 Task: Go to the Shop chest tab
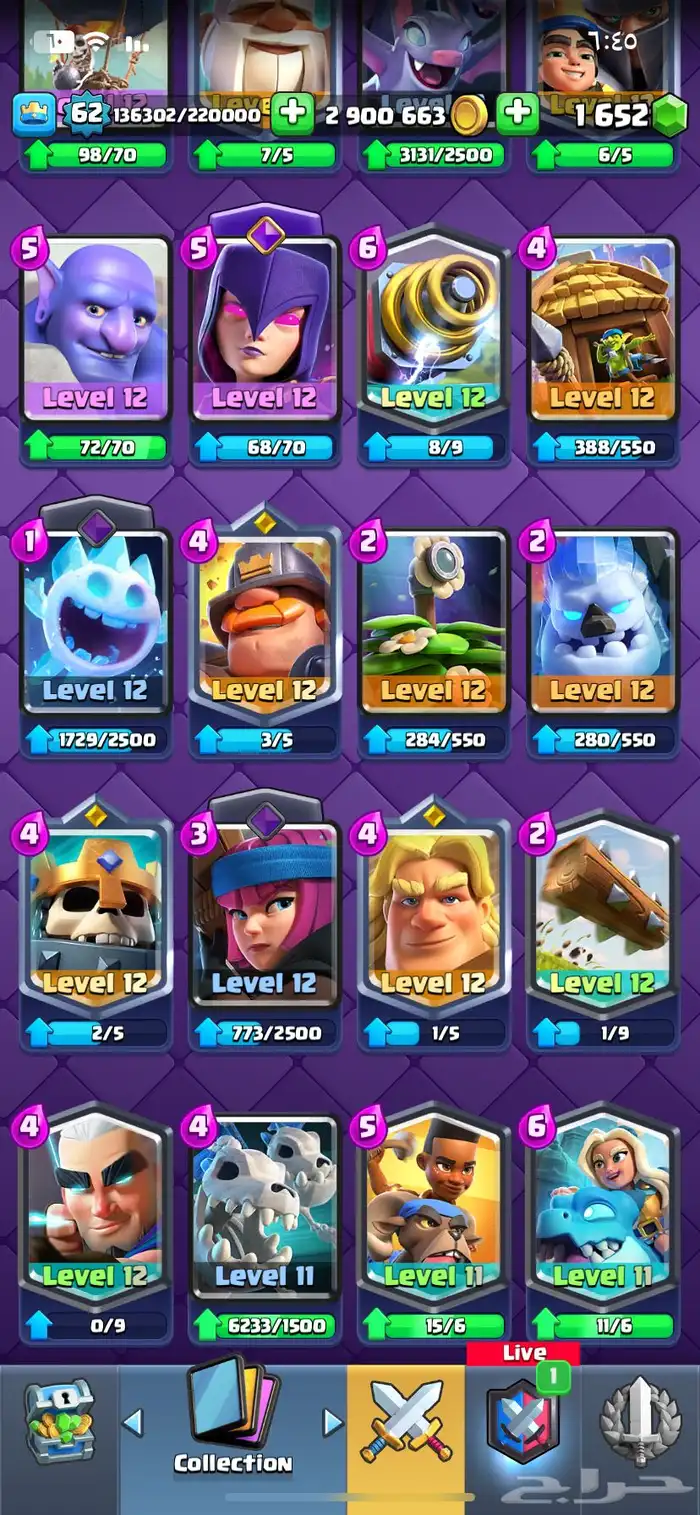point(59,1418)
